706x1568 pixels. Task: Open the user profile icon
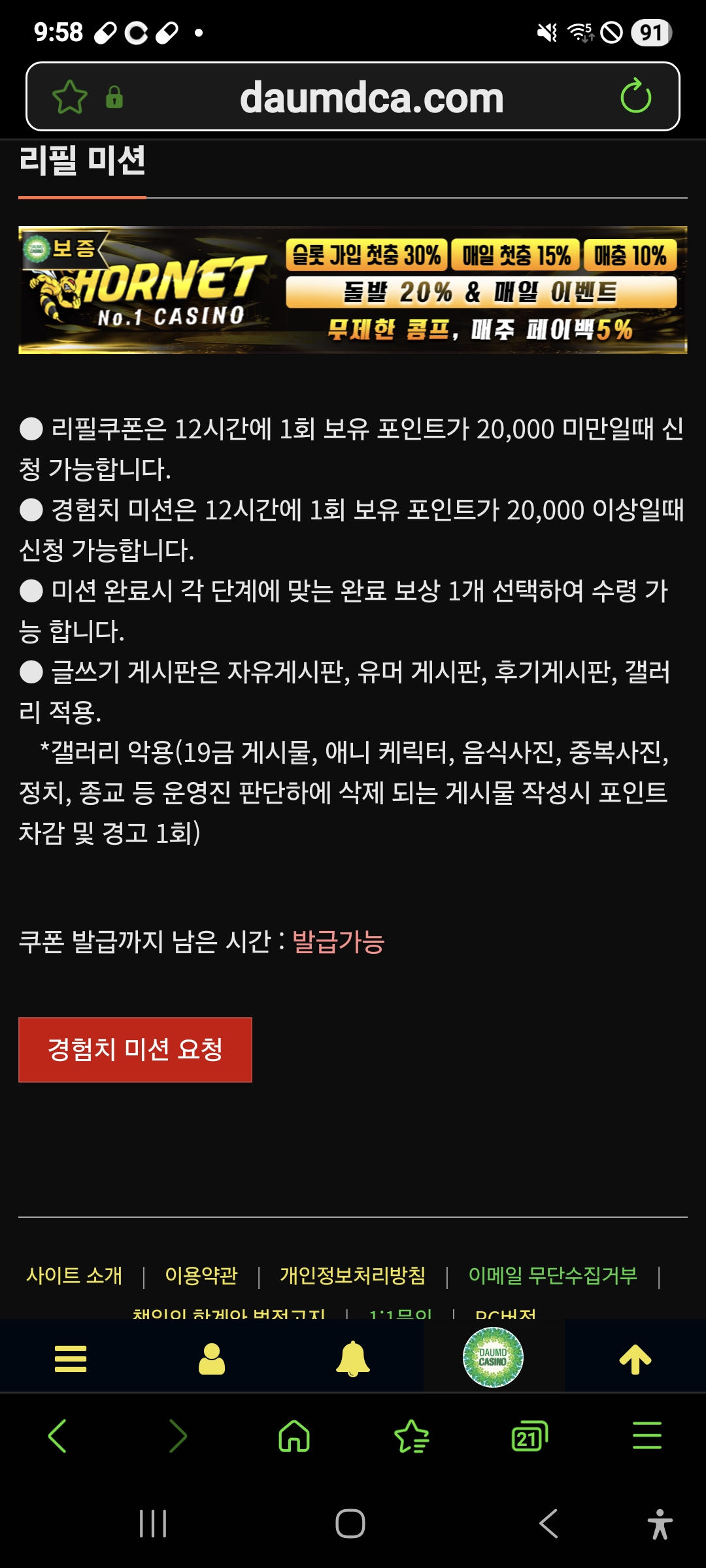(212, 1359)
